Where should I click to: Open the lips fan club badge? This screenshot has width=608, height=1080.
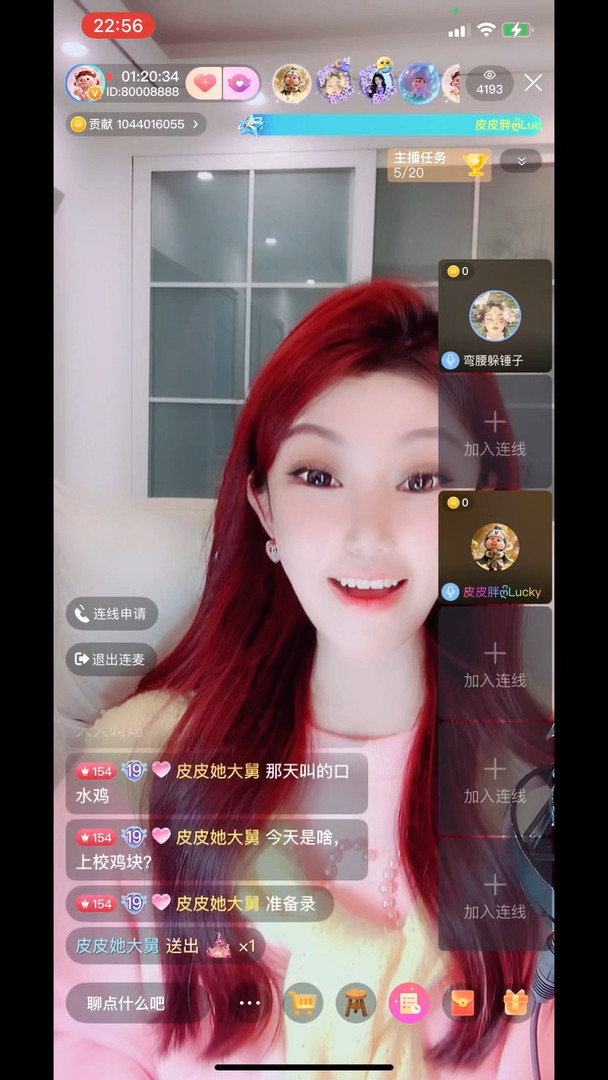(x=240, y=83)
